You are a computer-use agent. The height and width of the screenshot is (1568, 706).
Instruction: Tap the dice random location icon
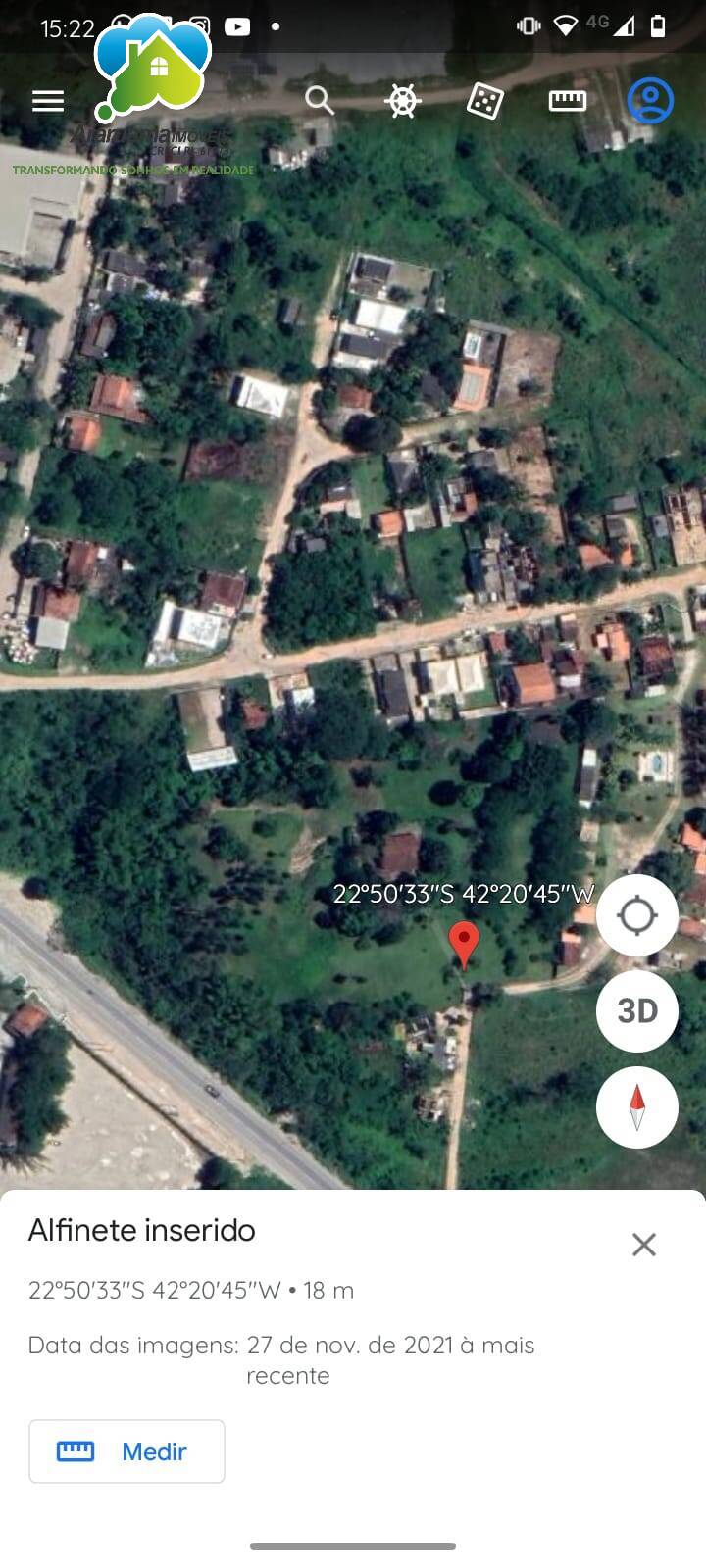(x=485, y=100)
